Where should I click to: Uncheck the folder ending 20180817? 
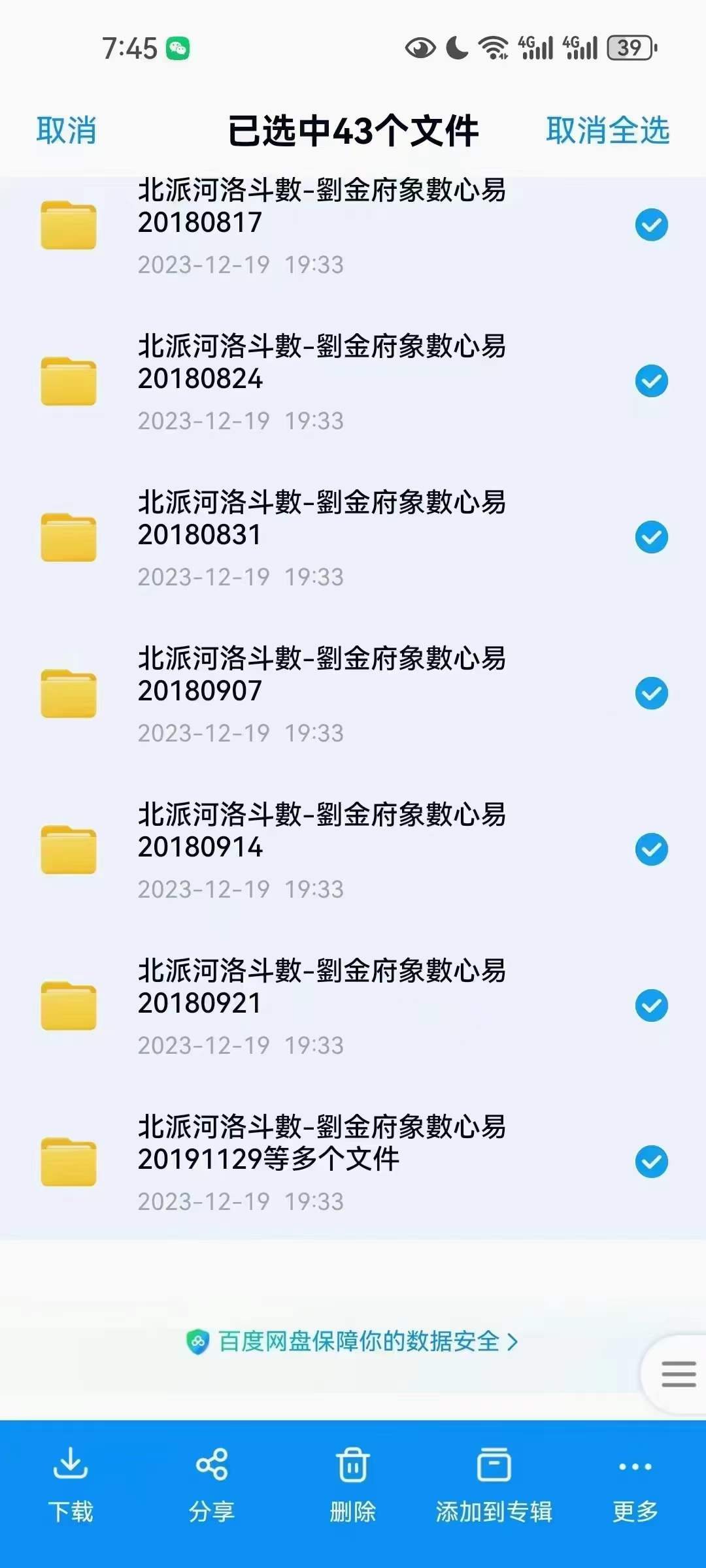[x=651, y=225]
